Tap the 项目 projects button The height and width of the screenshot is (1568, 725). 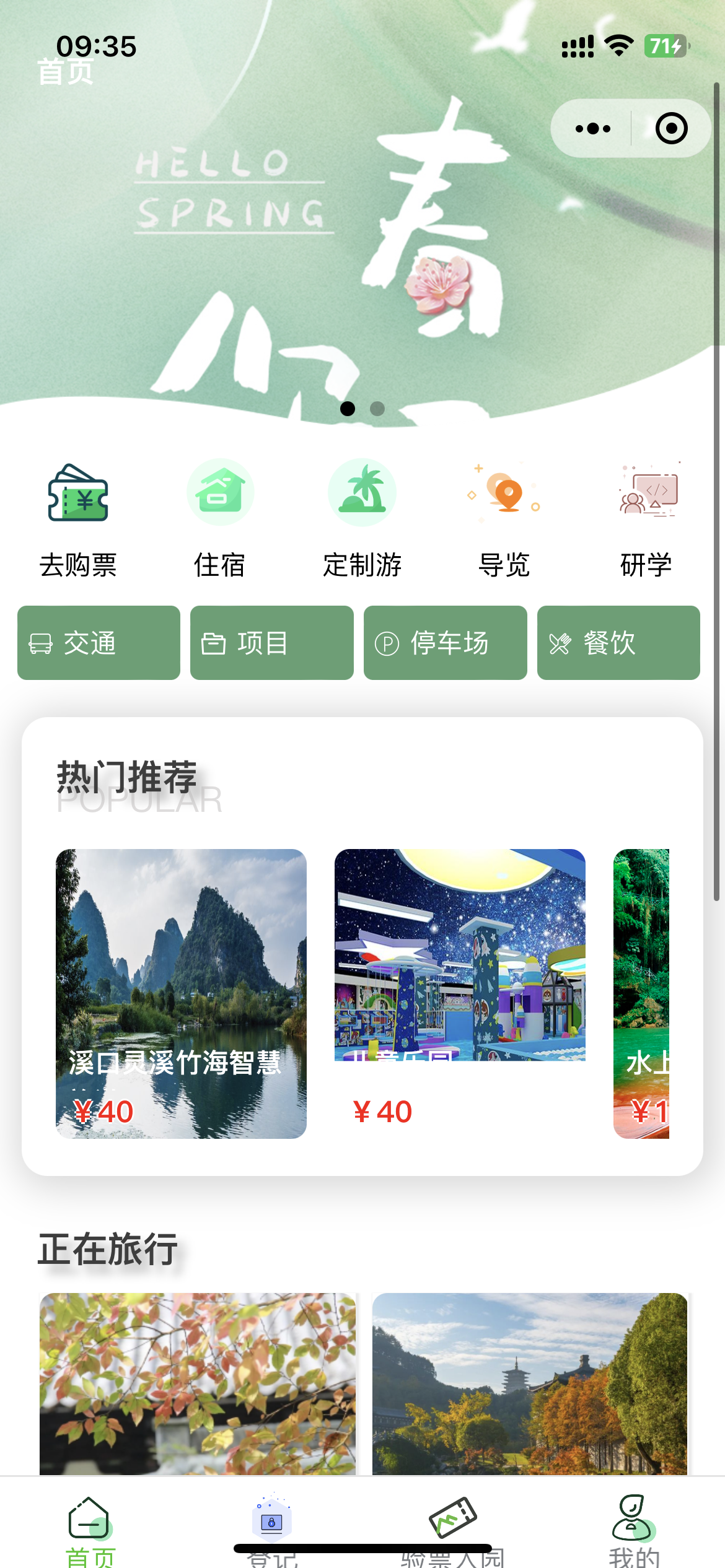point(271,643)
